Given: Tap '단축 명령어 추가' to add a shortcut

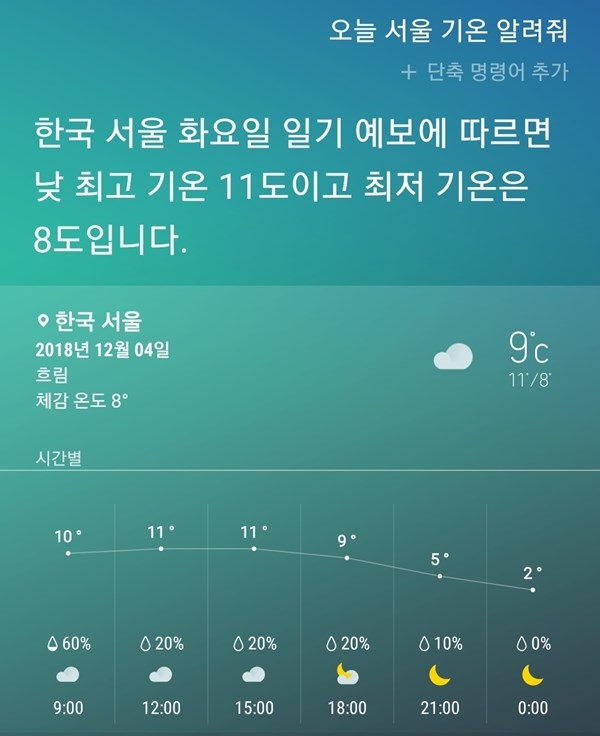Looking at the screenshot, I should tap(485, 72).
